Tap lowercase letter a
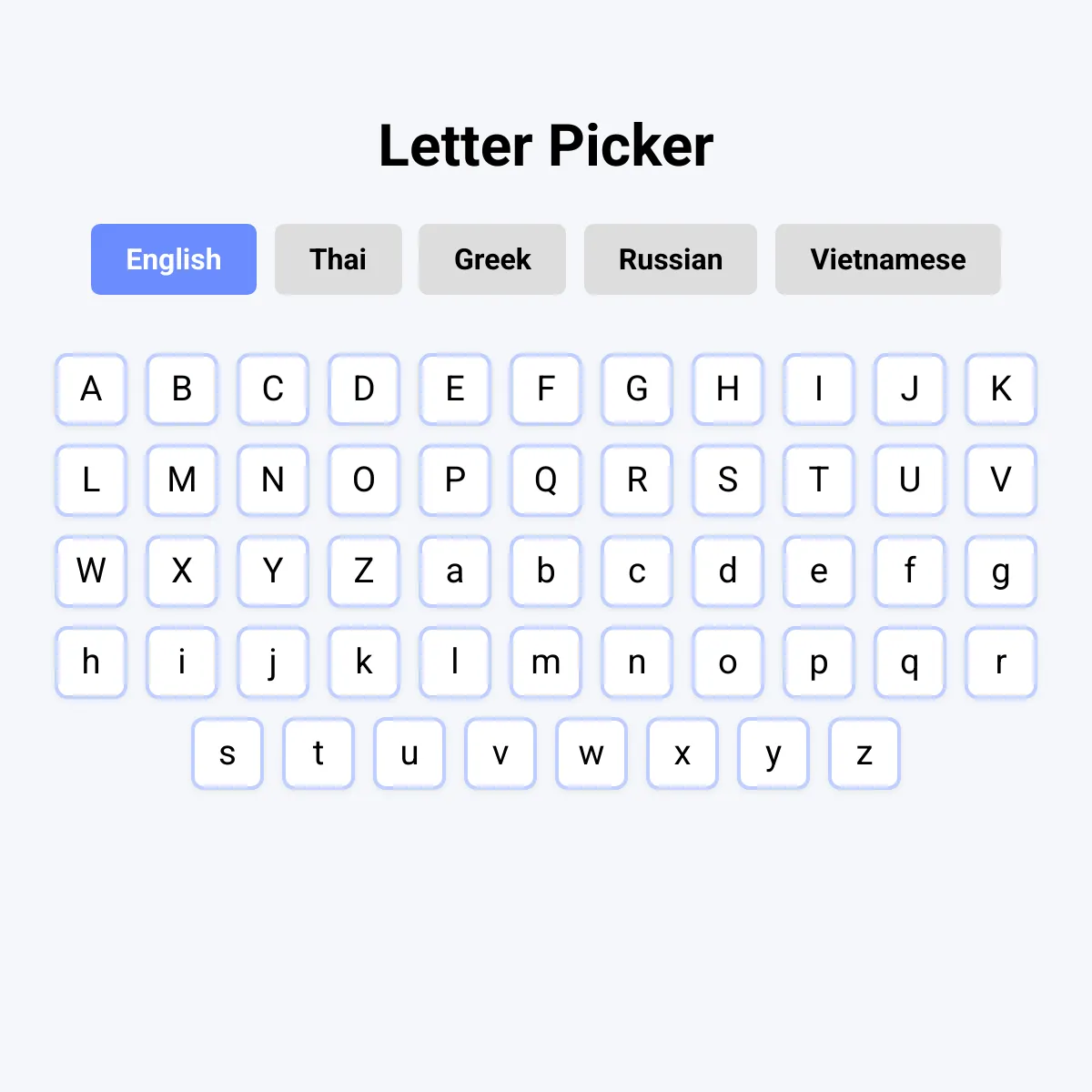 coord(455,571)
